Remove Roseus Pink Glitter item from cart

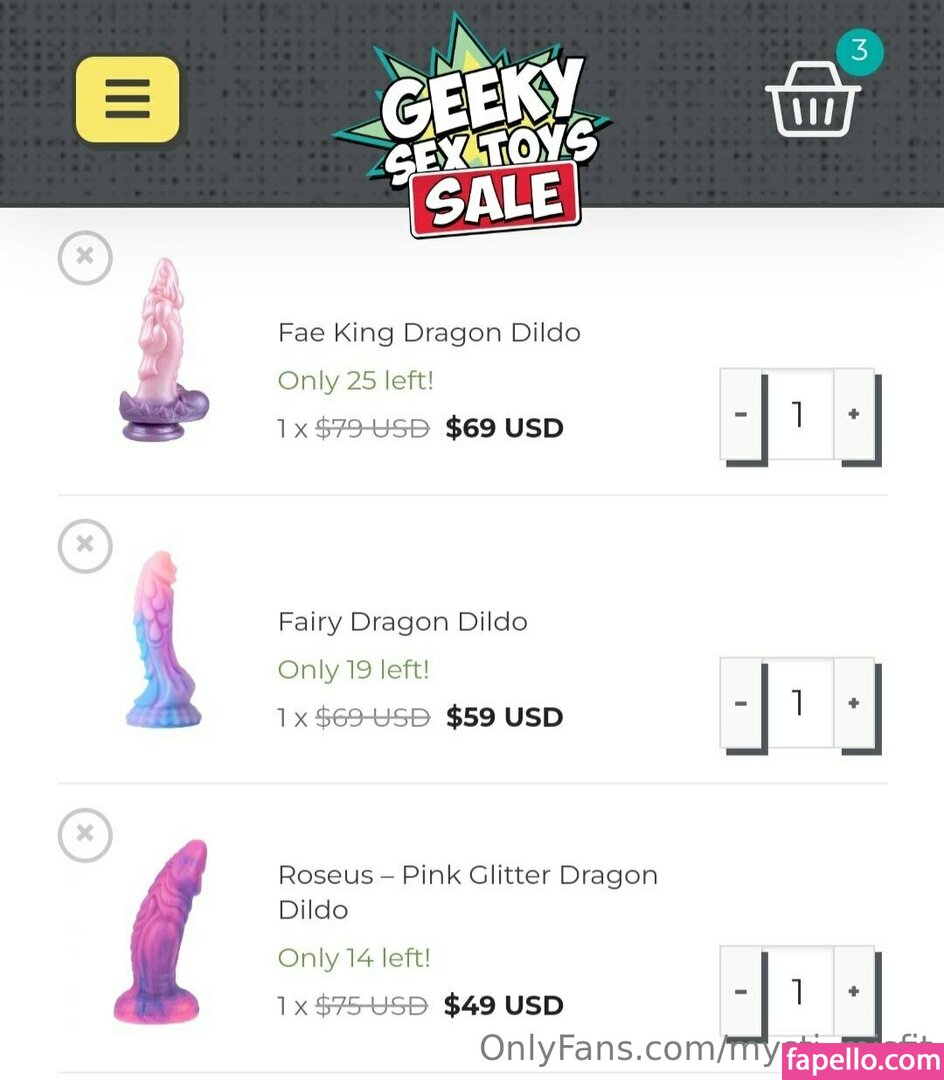click(85, 834)
